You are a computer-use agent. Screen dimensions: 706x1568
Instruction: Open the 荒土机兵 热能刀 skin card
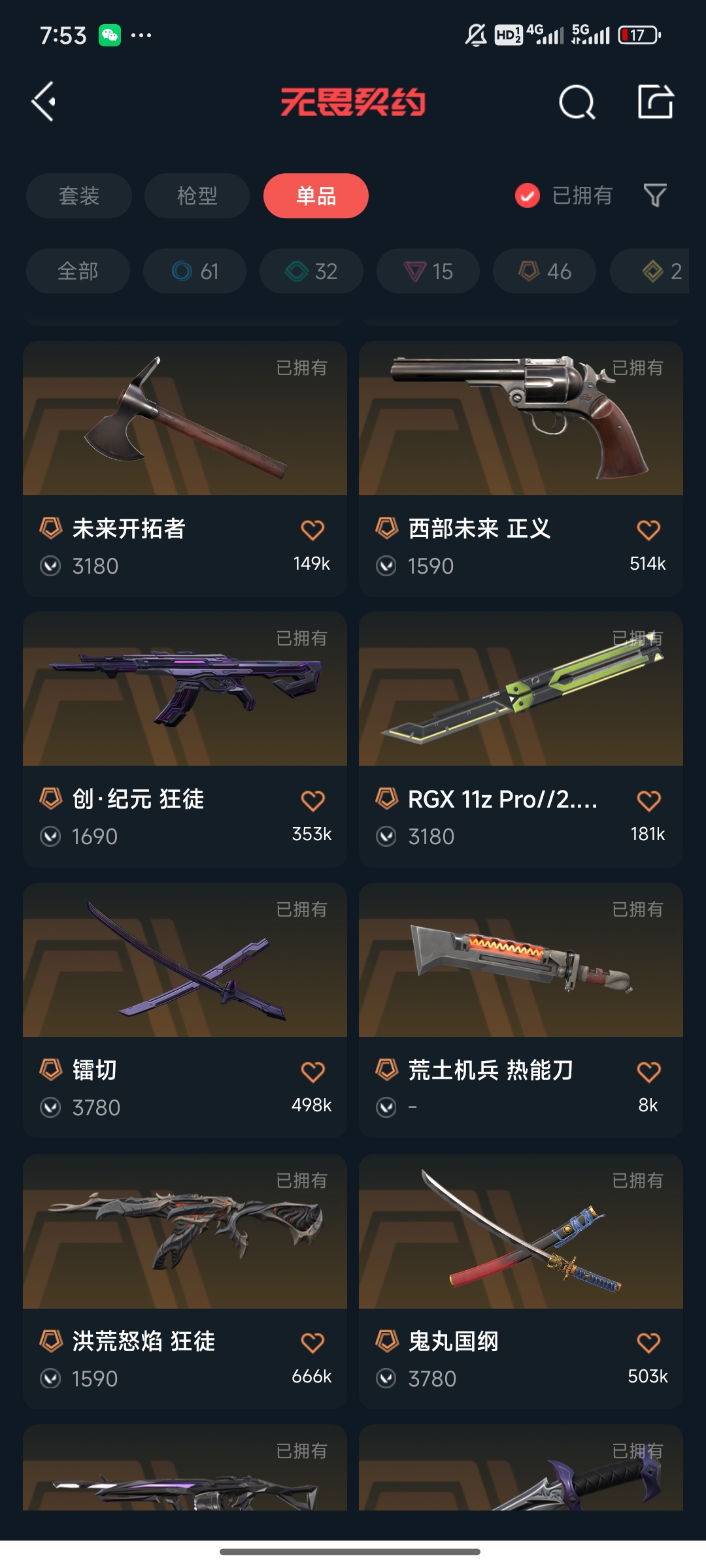click(x=520, y=1000)
